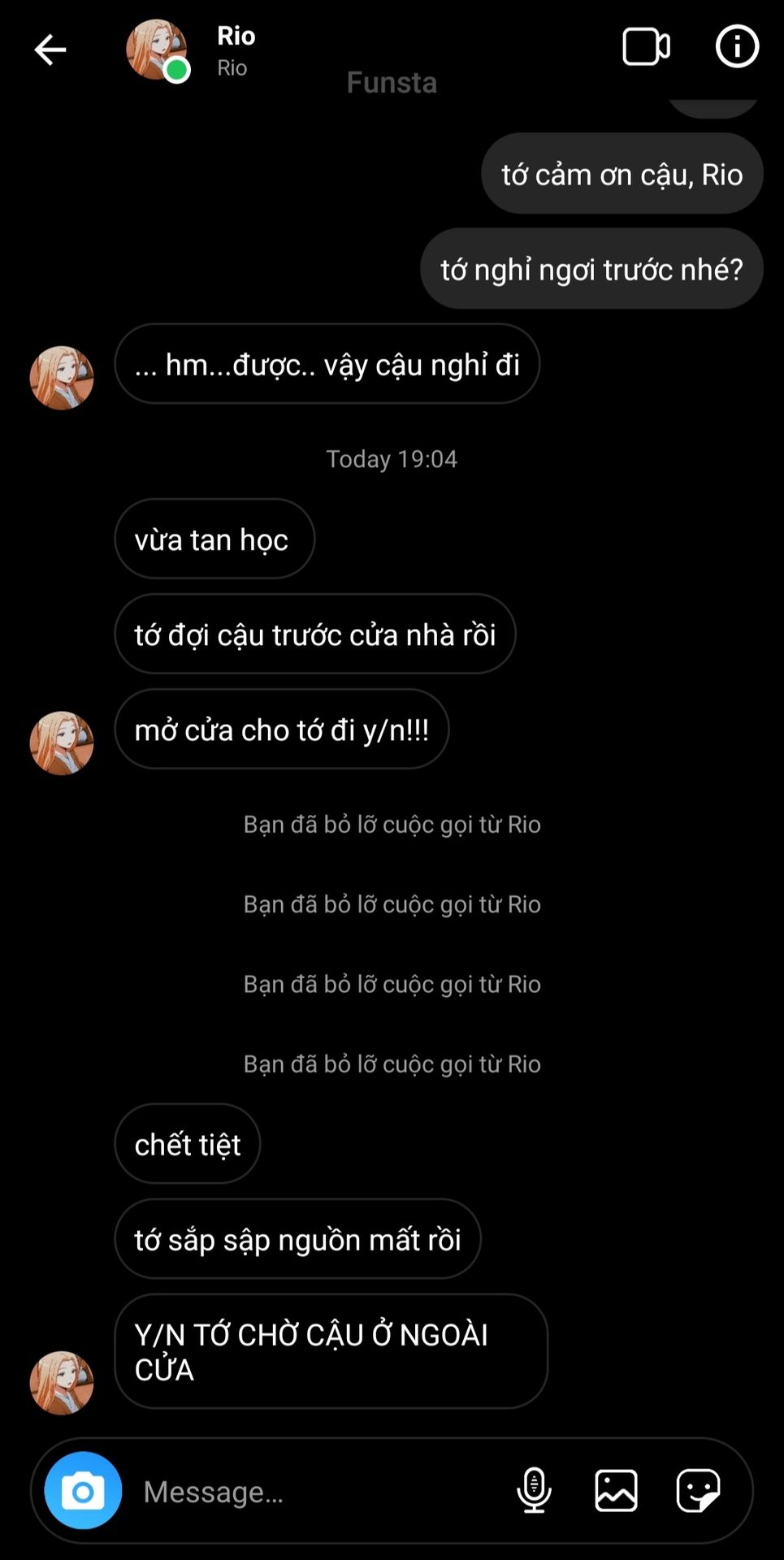Open Rio's profile from the header
Viewport: 784px width, 1560px height.
pyautogui.click(x=157, y=50)
